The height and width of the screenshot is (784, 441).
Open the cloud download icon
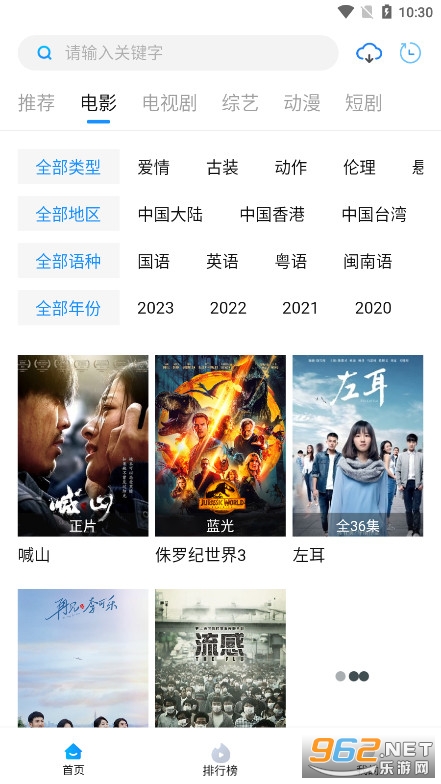point(369,52)
